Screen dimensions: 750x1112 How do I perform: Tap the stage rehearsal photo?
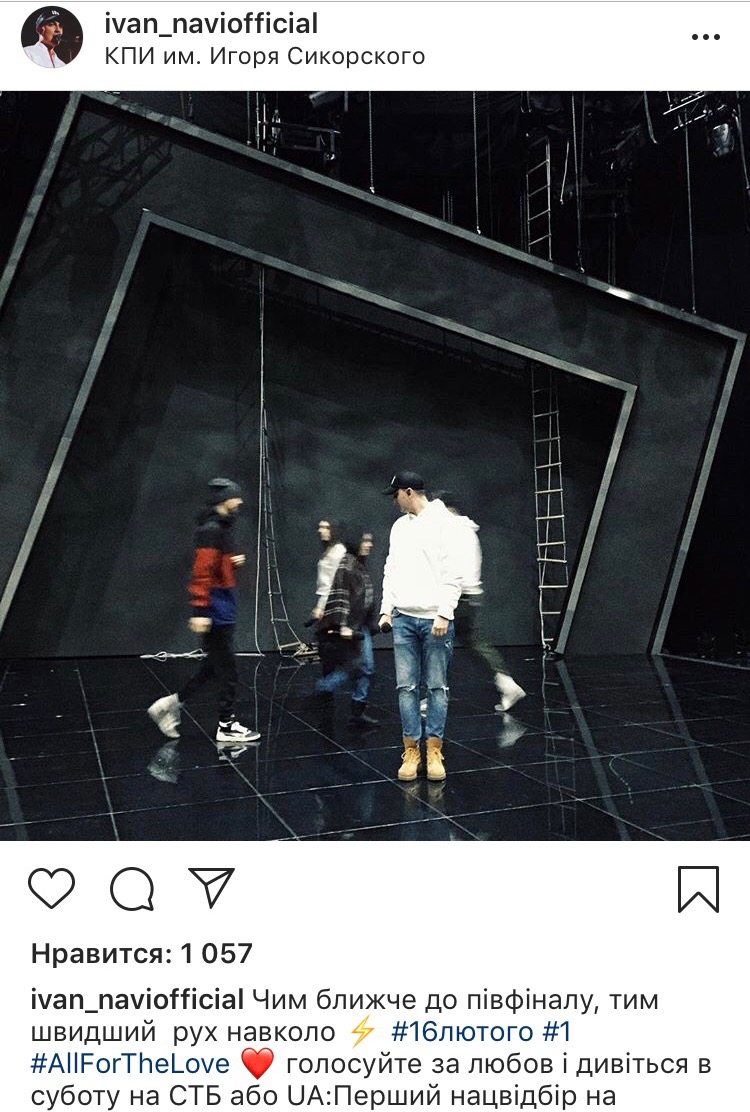click(x=375, y=466)
